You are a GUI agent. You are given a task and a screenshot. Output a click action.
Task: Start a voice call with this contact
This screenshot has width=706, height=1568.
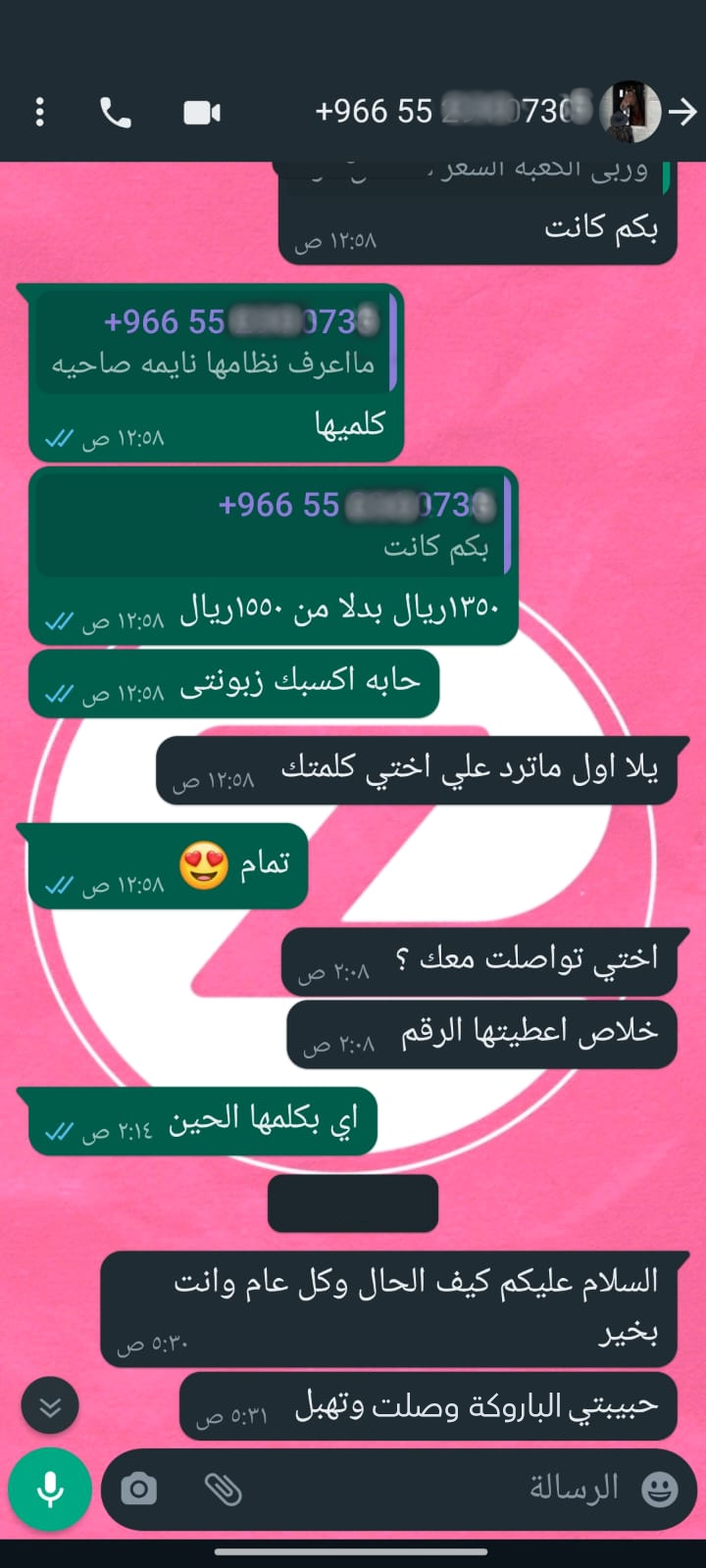pos(116,113)
